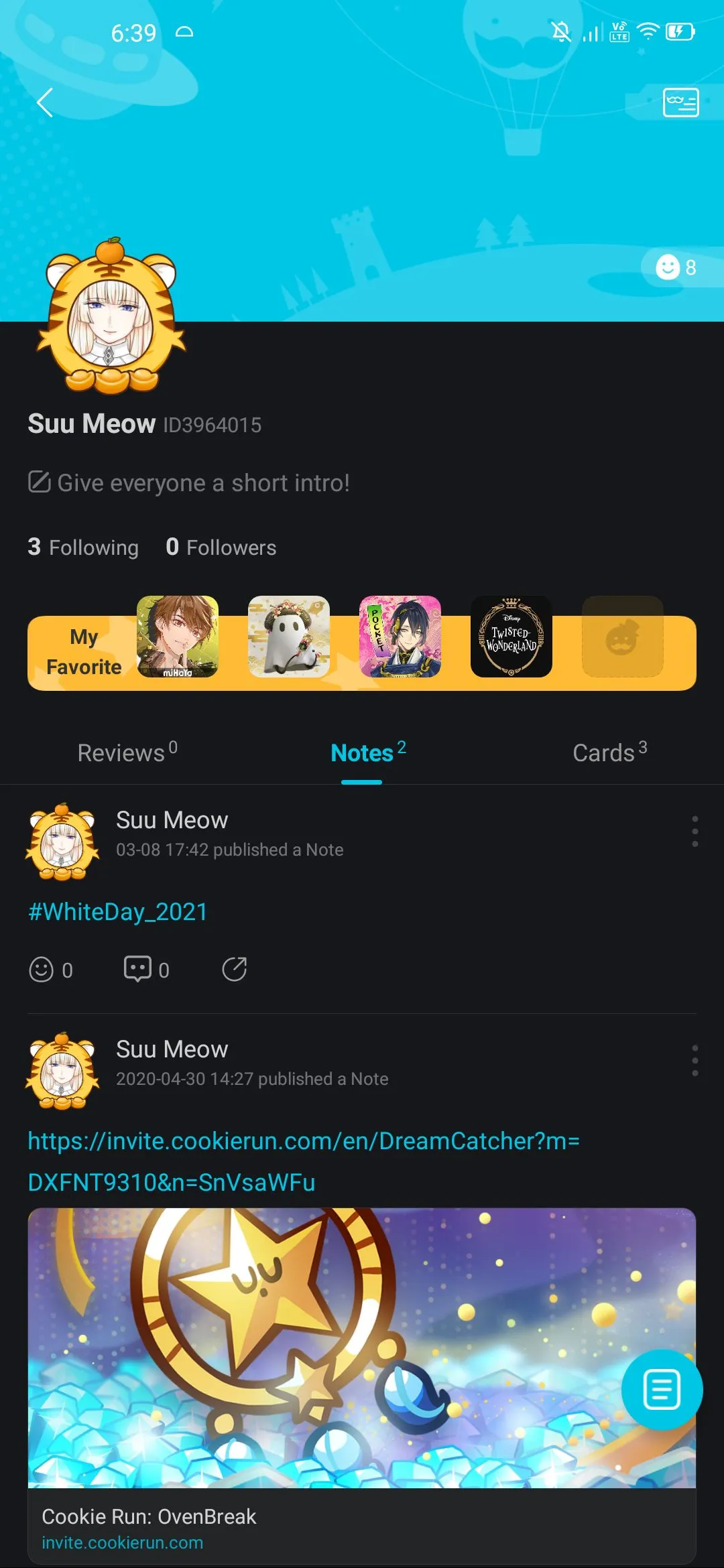Add a game to the empty favorite slot
This screenshot has height=1568, width=724.
coord(622,637)
